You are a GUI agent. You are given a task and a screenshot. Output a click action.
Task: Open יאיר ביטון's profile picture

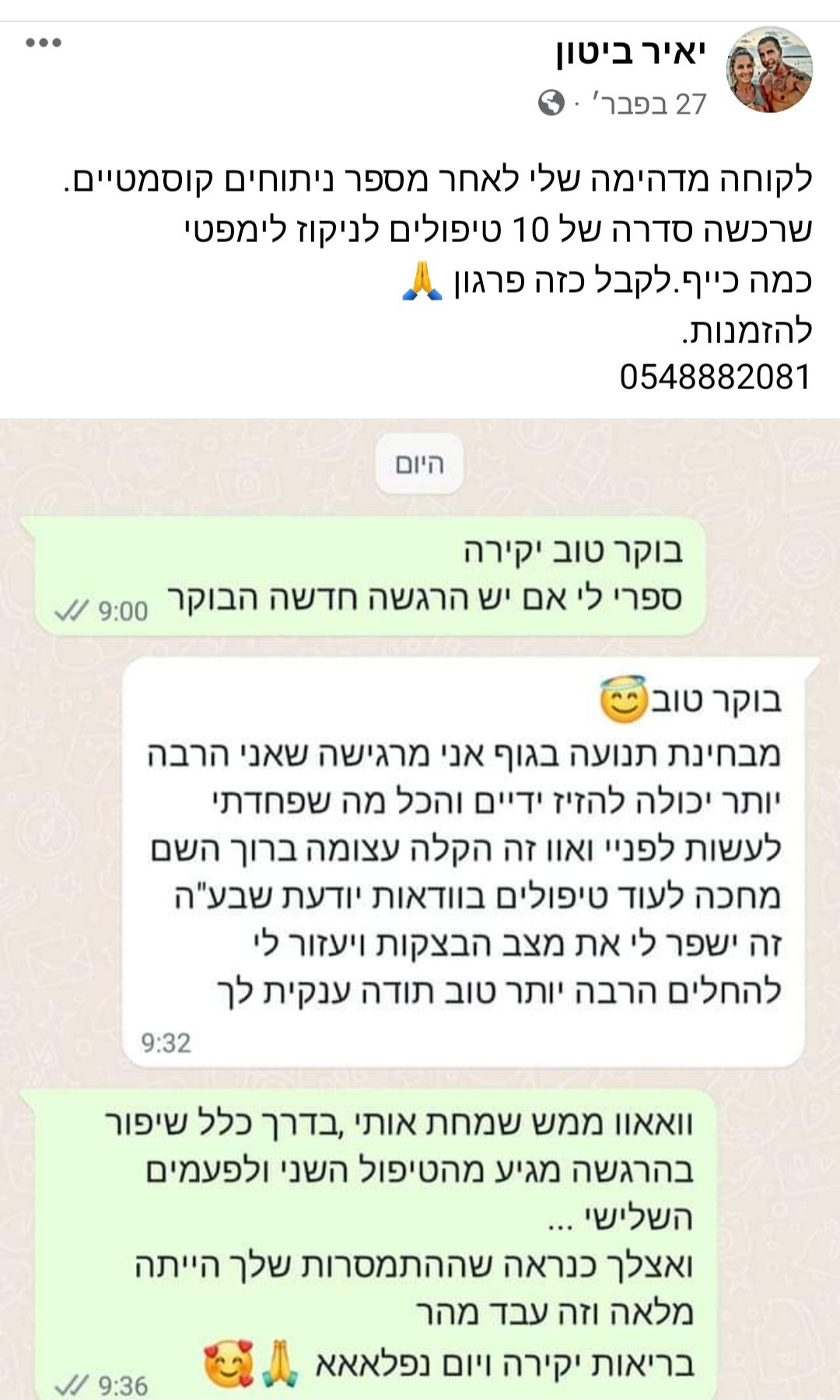coord(769,70)
